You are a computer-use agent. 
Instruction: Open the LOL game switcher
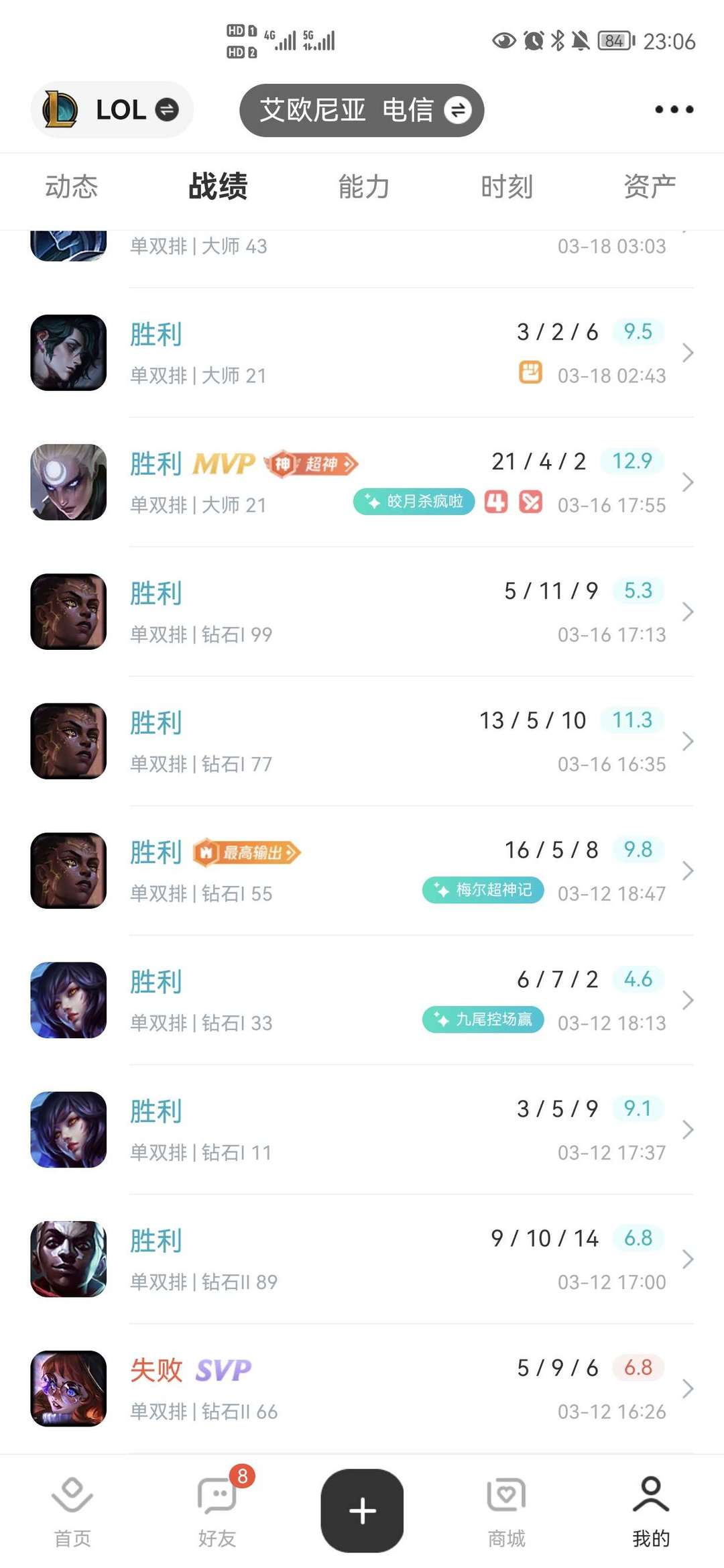[111, 110]
